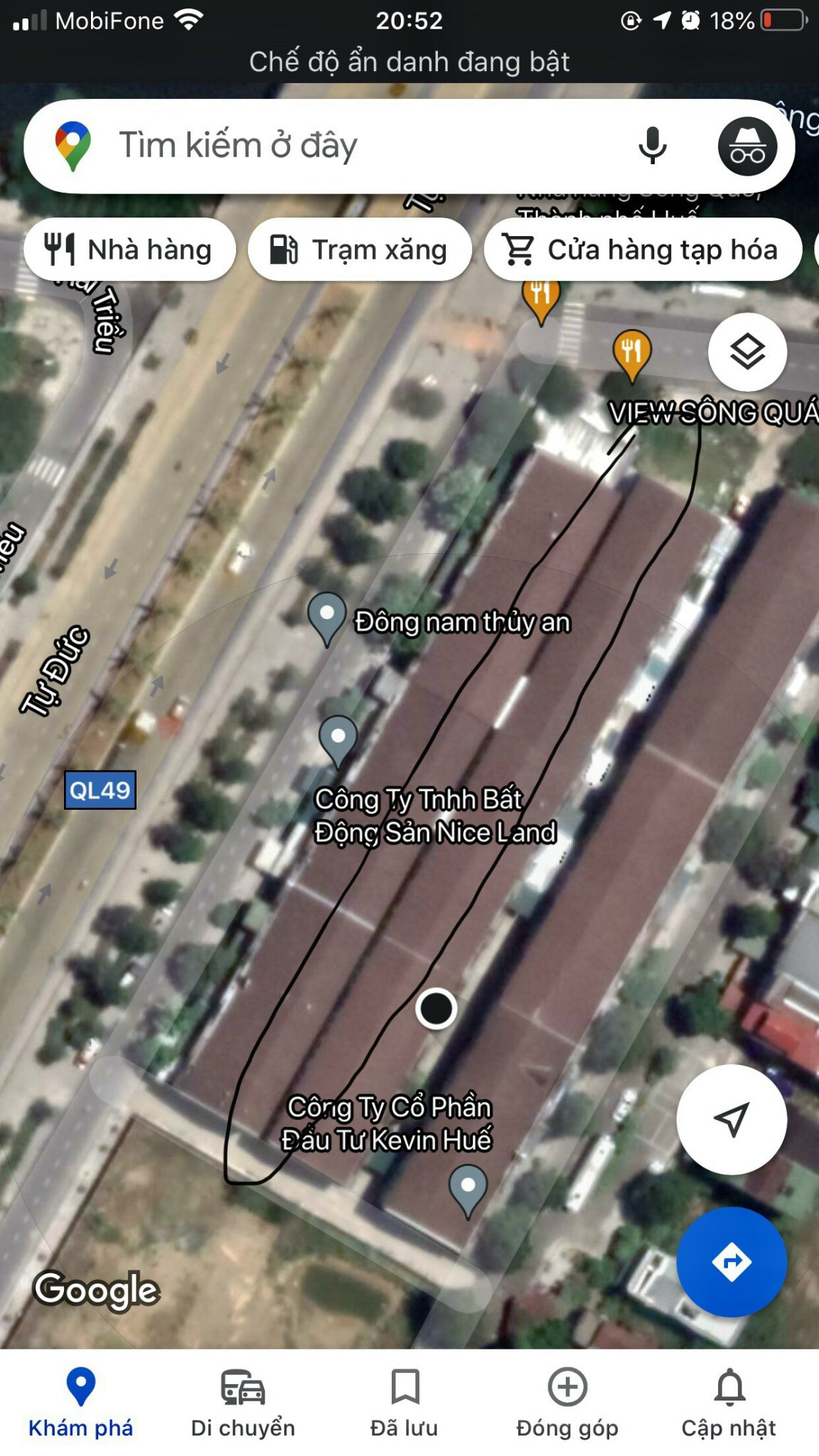Screen dimensions: 819x1456
Task: Center map on my location
Action: (731, 1120)
